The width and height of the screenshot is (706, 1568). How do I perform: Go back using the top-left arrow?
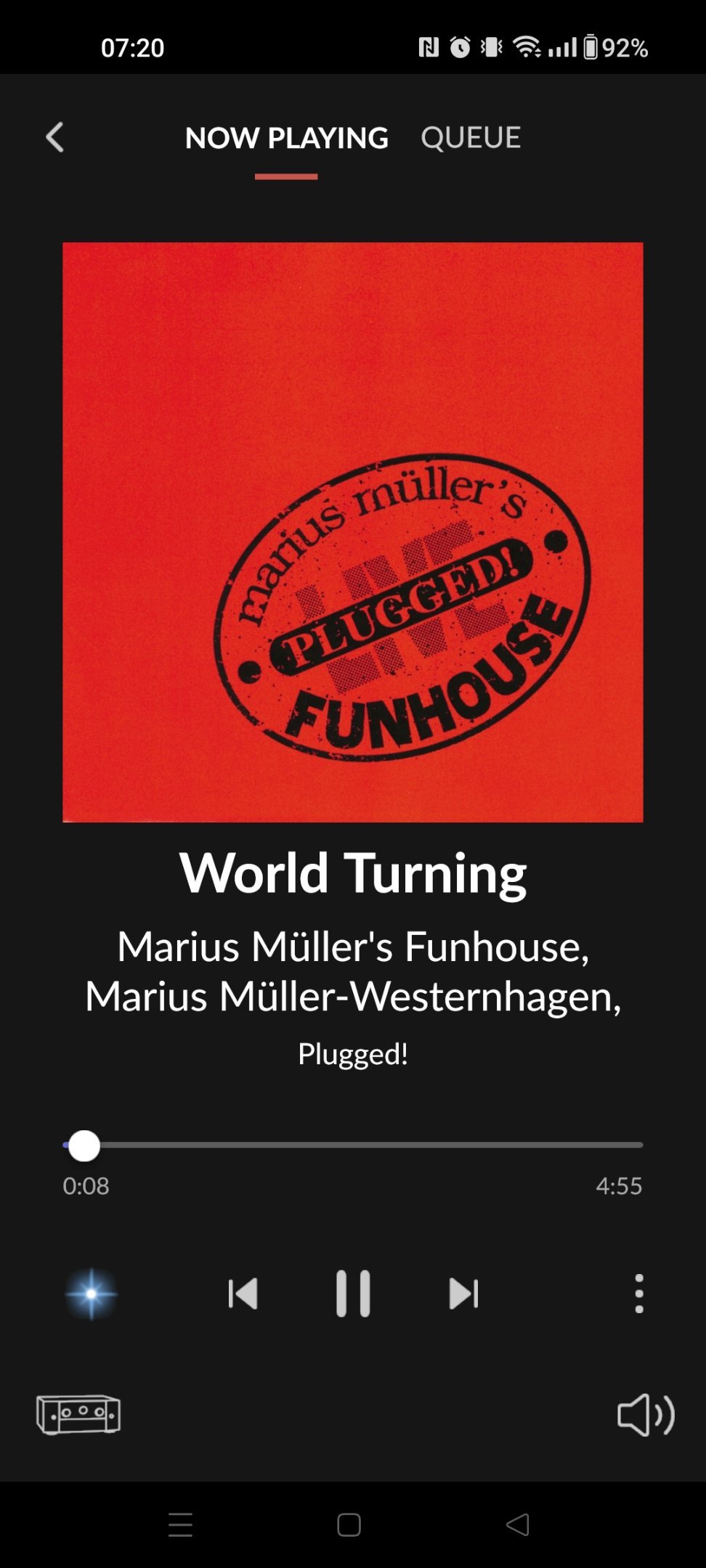54,137
